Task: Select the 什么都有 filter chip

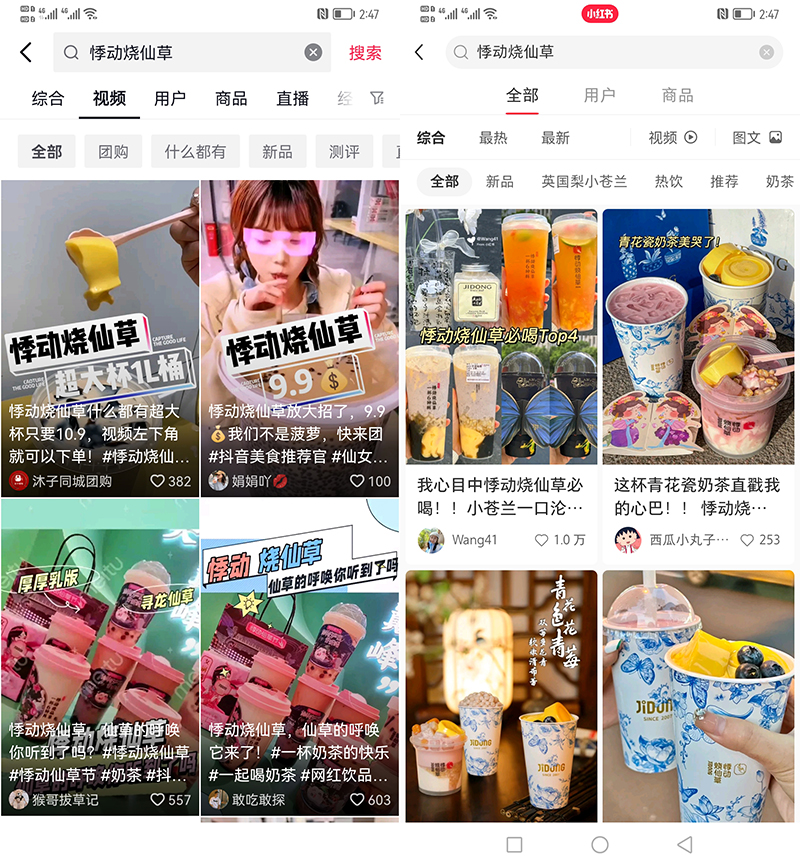Action: coord(195,151)
